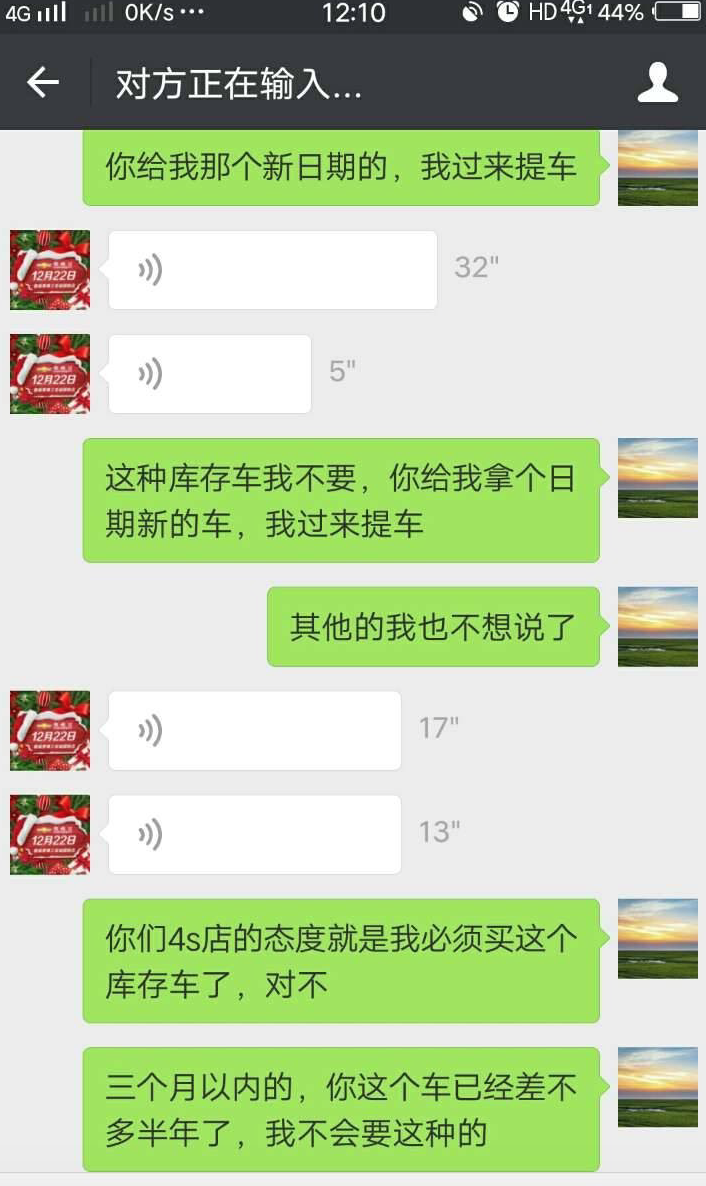
Task: Play the 32-second voice message
Action: [272, 270]
